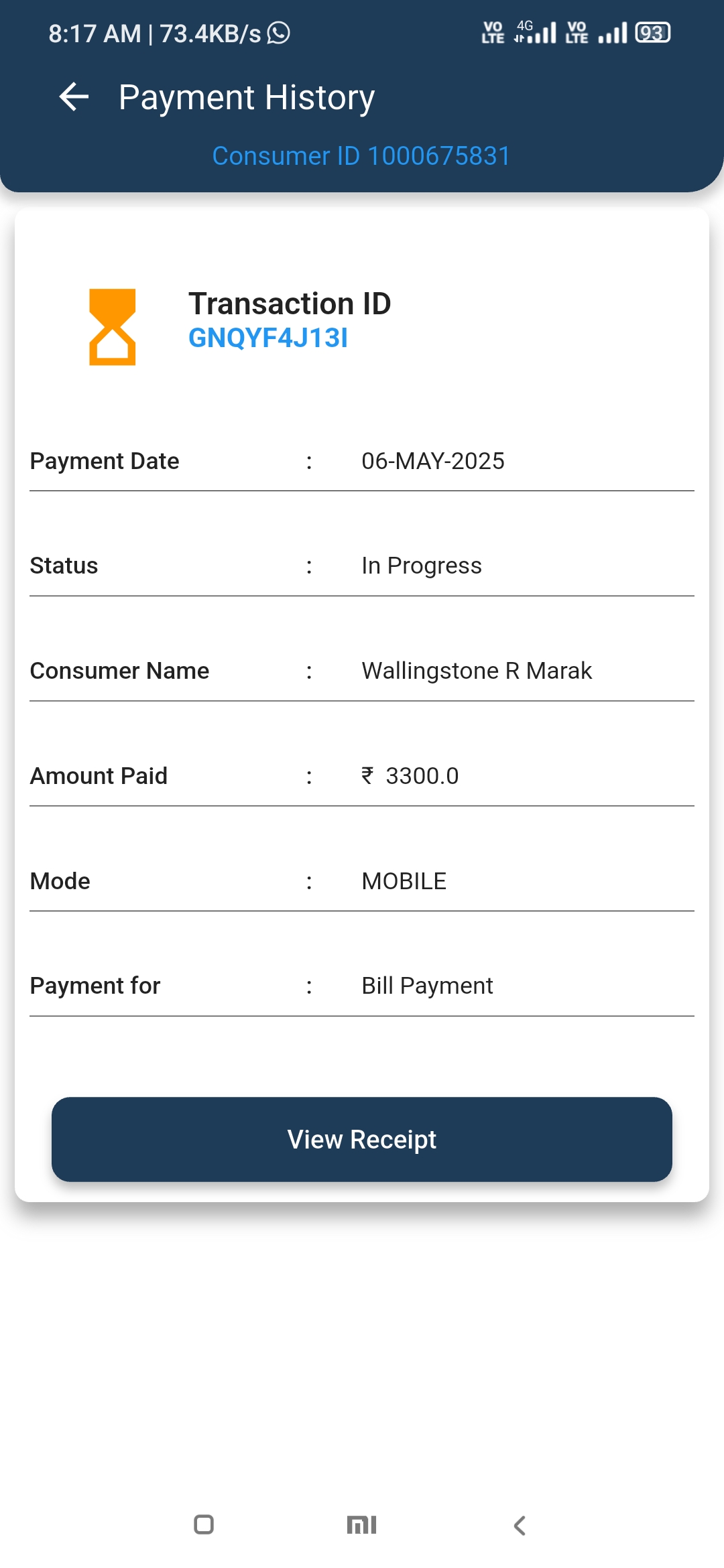
Task: Tap the system back navigation button
Action: coord(520,1525)
